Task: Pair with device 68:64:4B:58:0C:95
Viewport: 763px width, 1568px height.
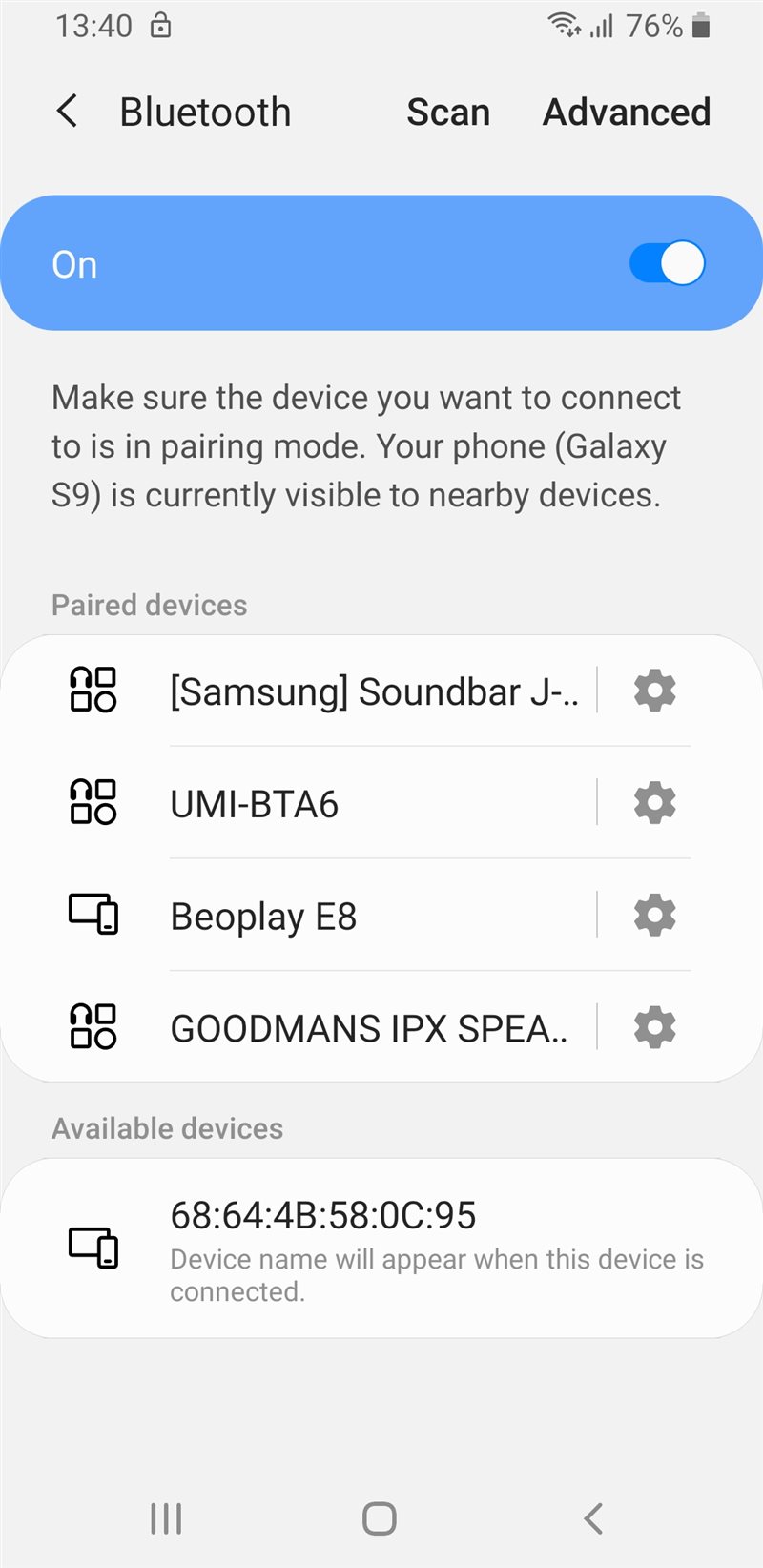Action: [381, 1248]
